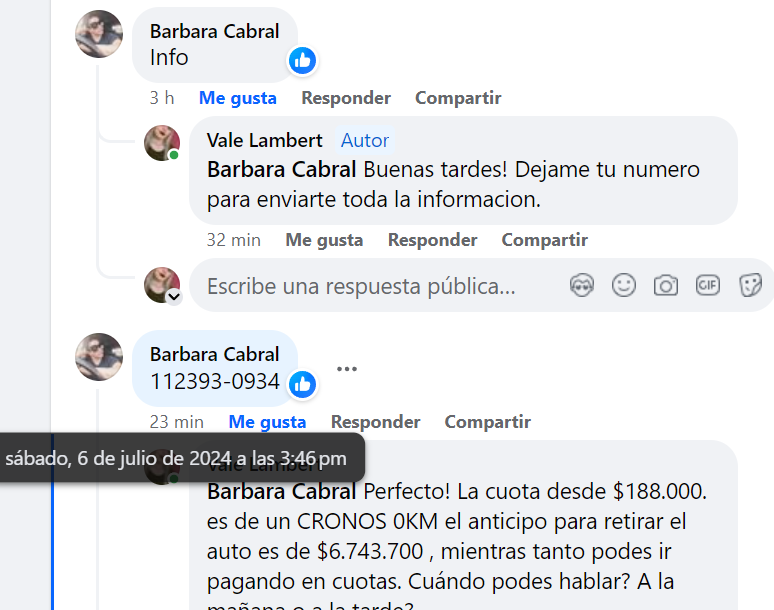The image size is (774, 610).
Task: Like the 112393-0934 comment
Action: (x=267, y=422)
